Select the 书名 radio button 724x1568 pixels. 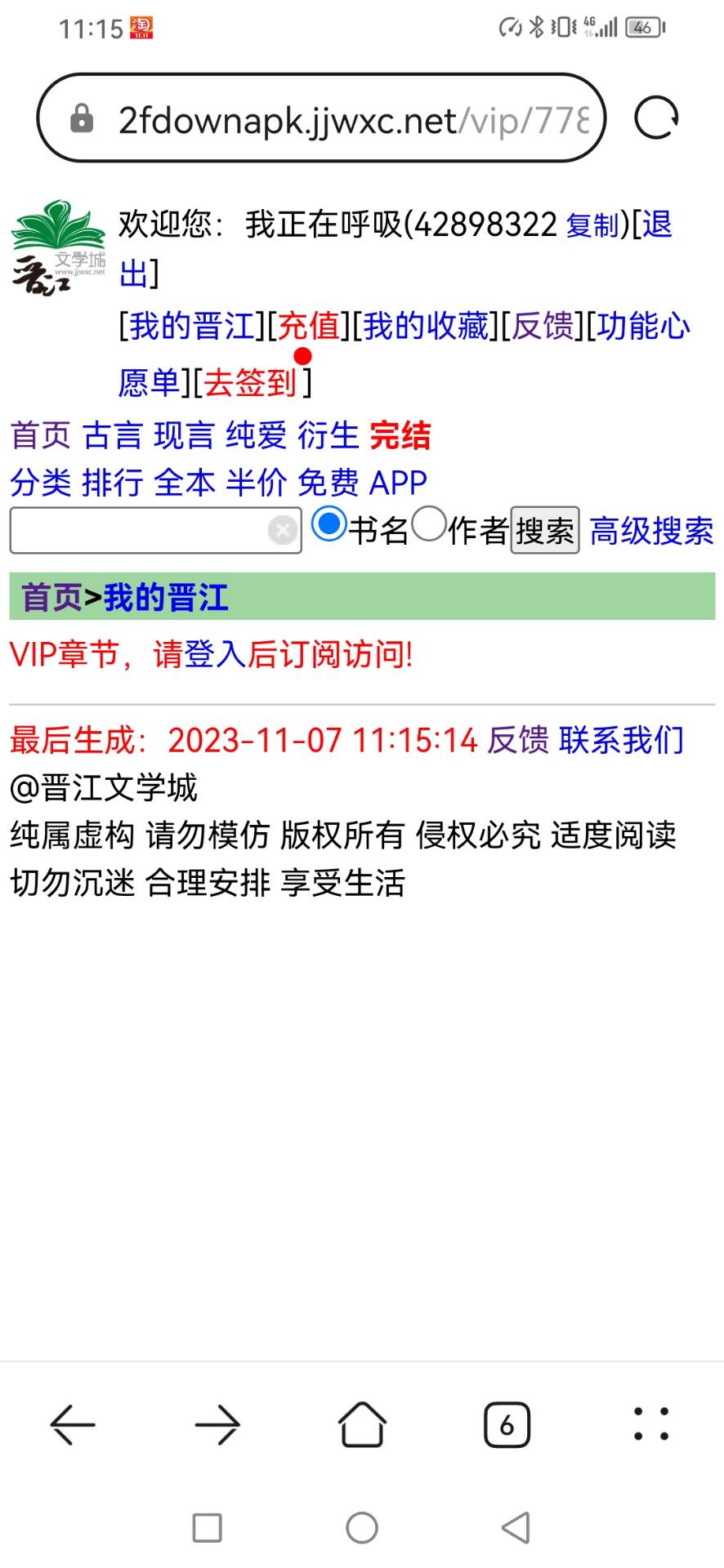click(329, 524)
